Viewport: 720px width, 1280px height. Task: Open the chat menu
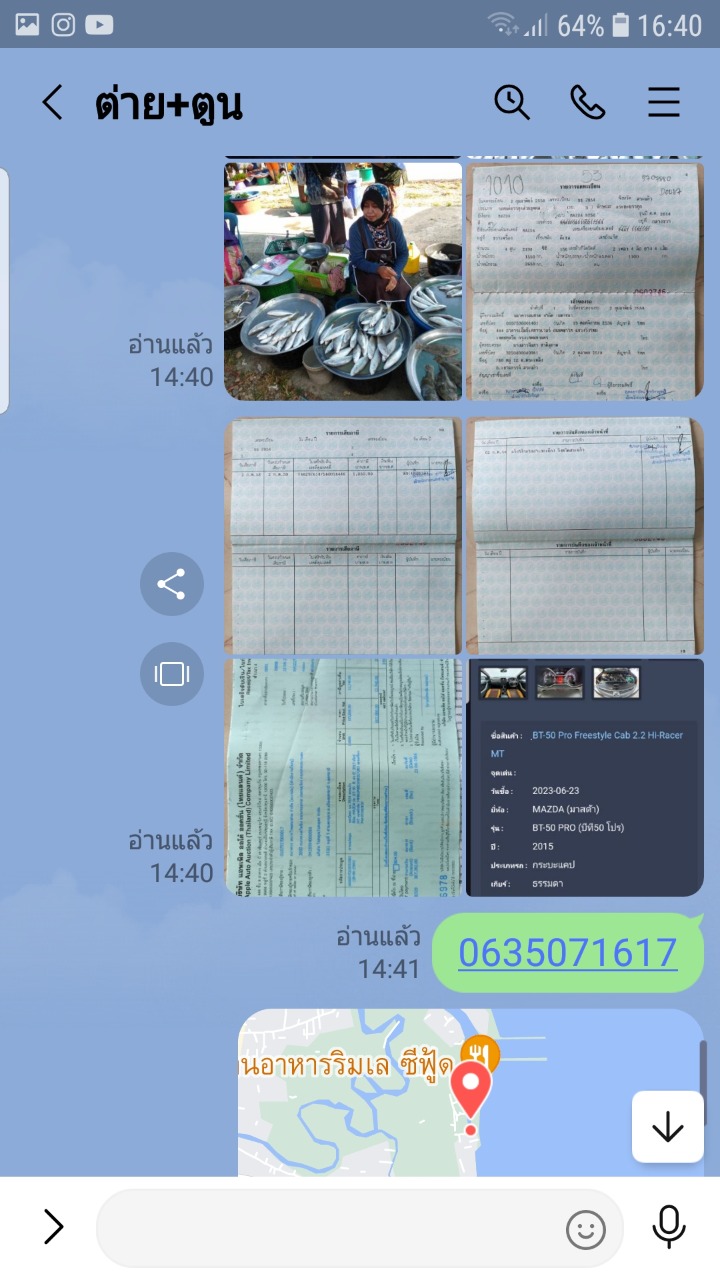pos(663,102)
